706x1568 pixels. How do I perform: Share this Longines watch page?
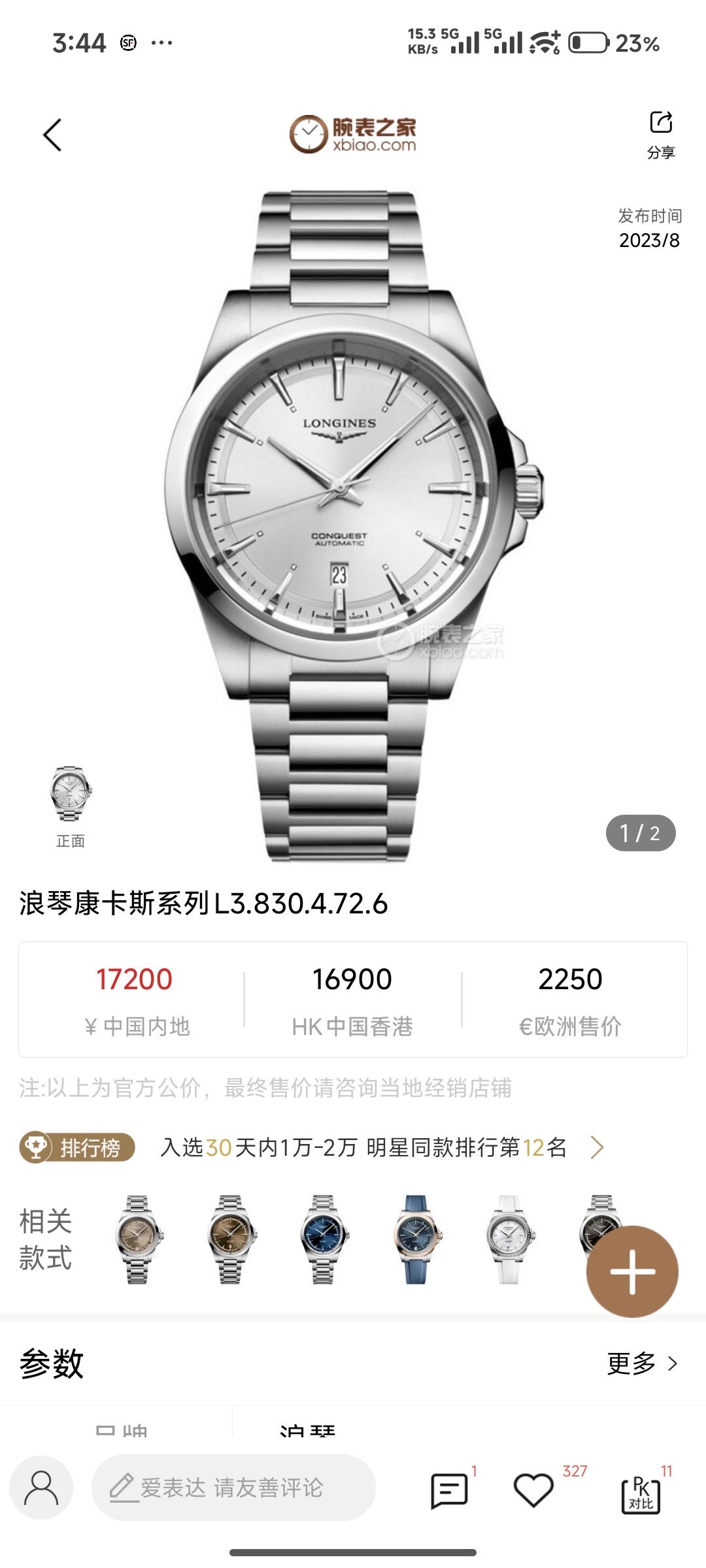tap(660, 134)
